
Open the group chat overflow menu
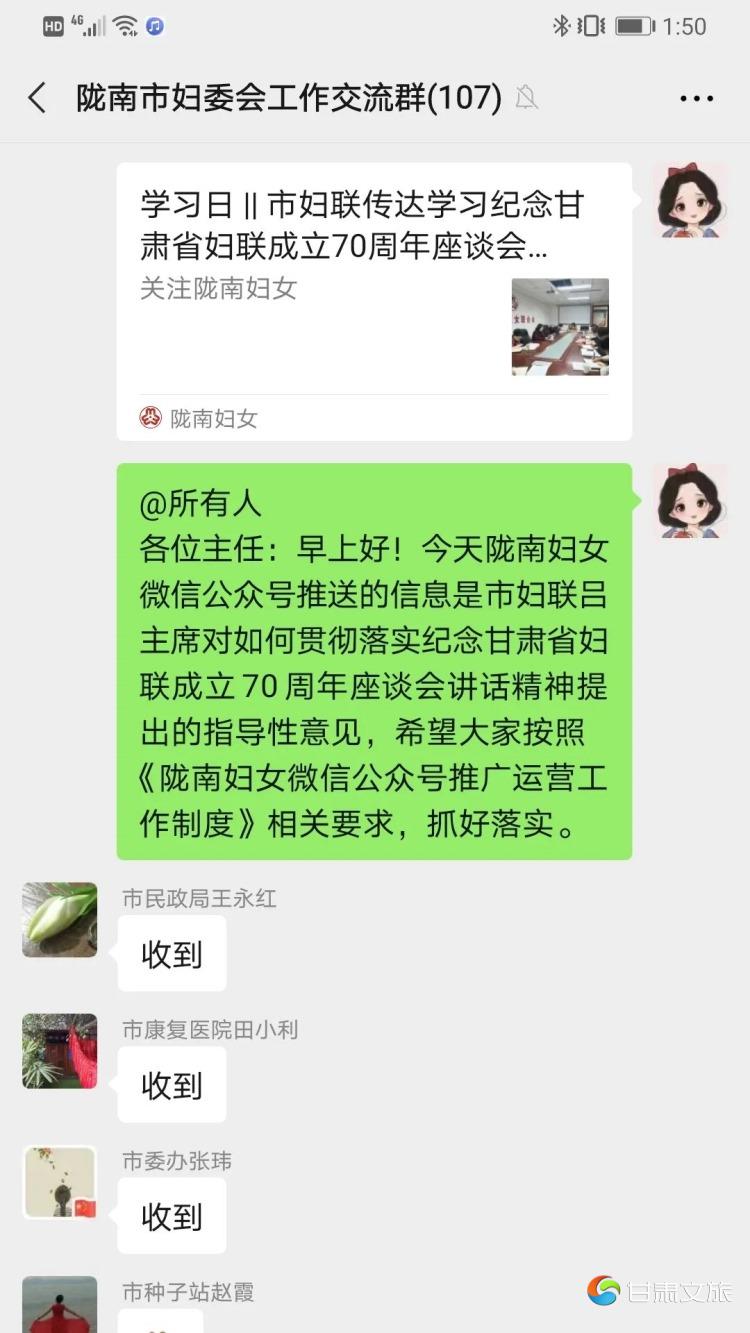[x=696, y=98]
